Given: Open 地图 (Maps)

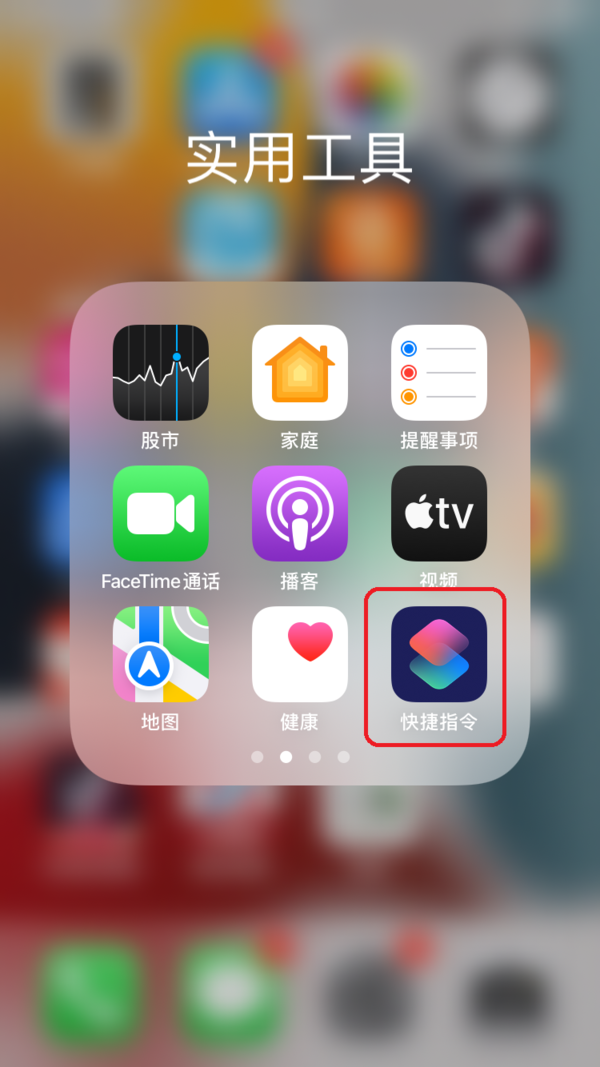Looking at the screenshot, I should pos(160,654).
